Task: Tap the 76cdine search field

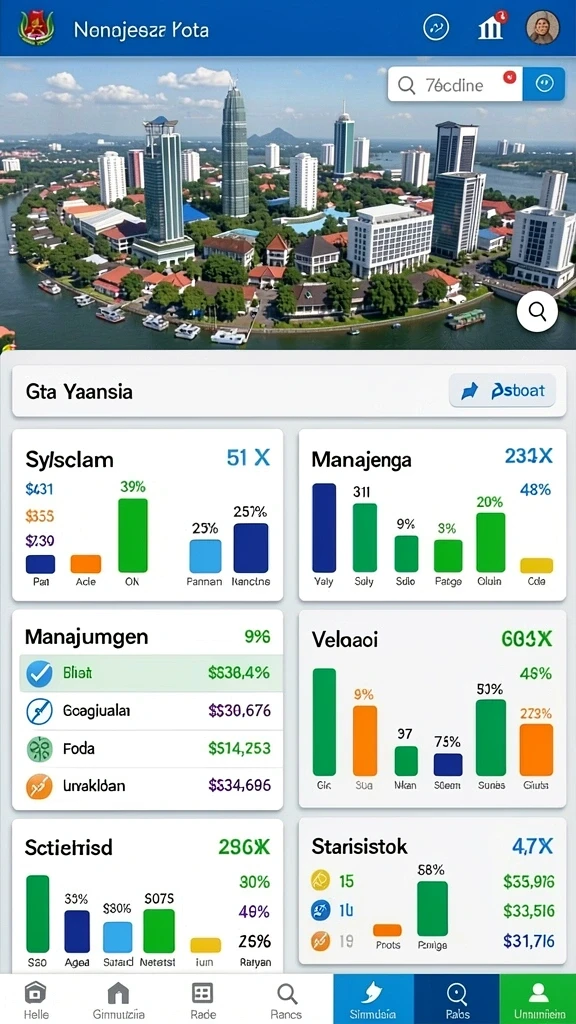Action: 455,84
